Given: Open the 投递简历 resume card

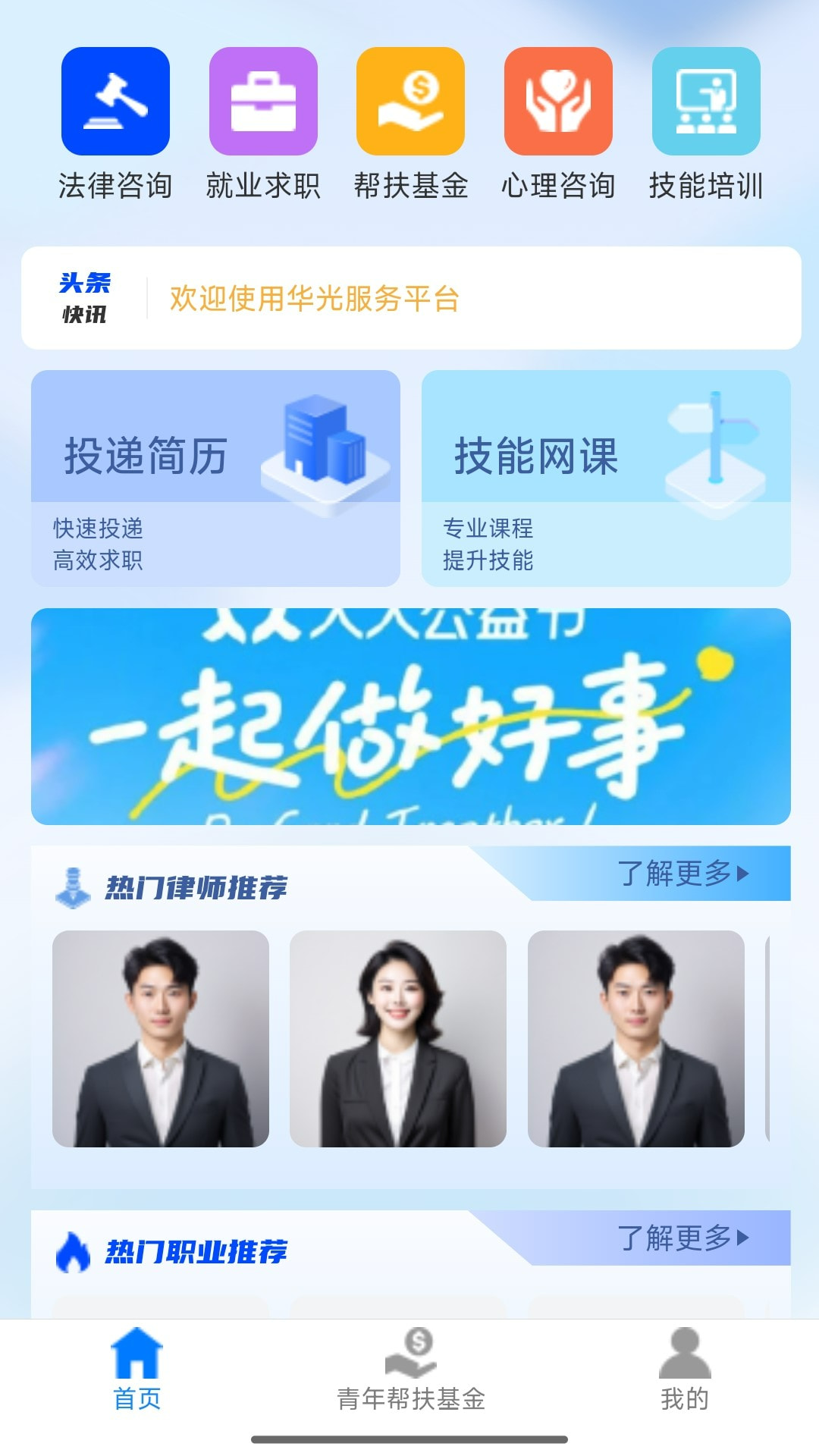Looking at the screenshot, I should coord(215,478).
